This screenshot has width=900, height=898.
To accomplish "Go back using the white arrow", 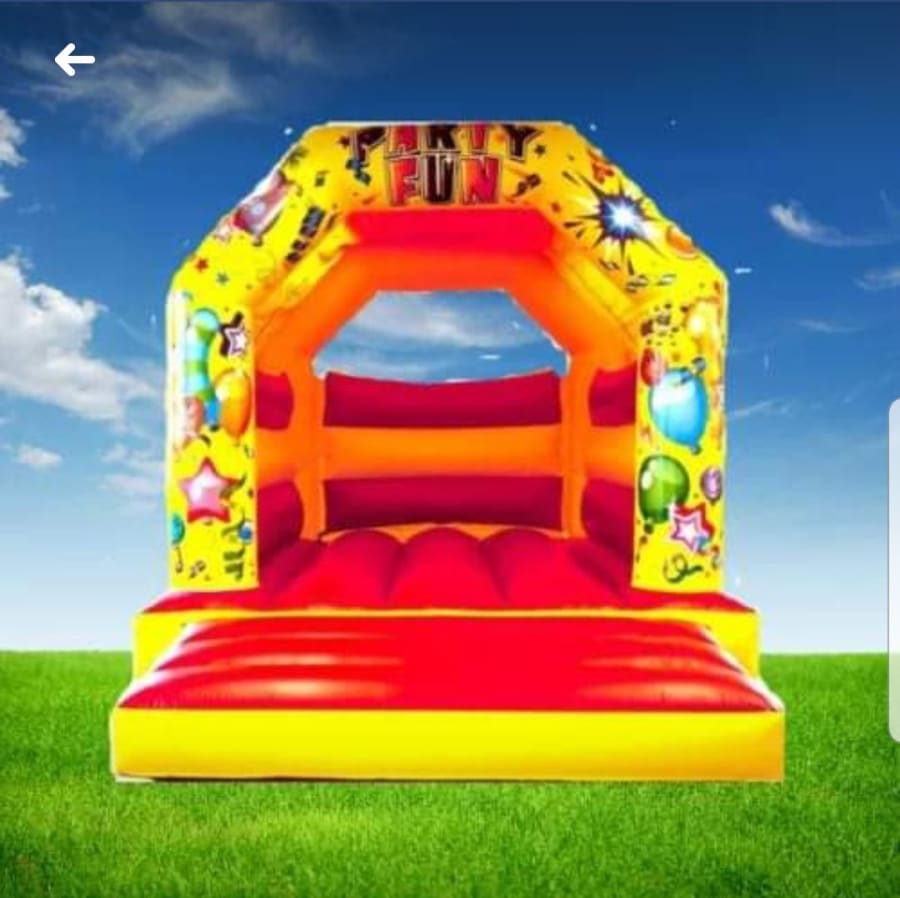I will click(74, 60).
